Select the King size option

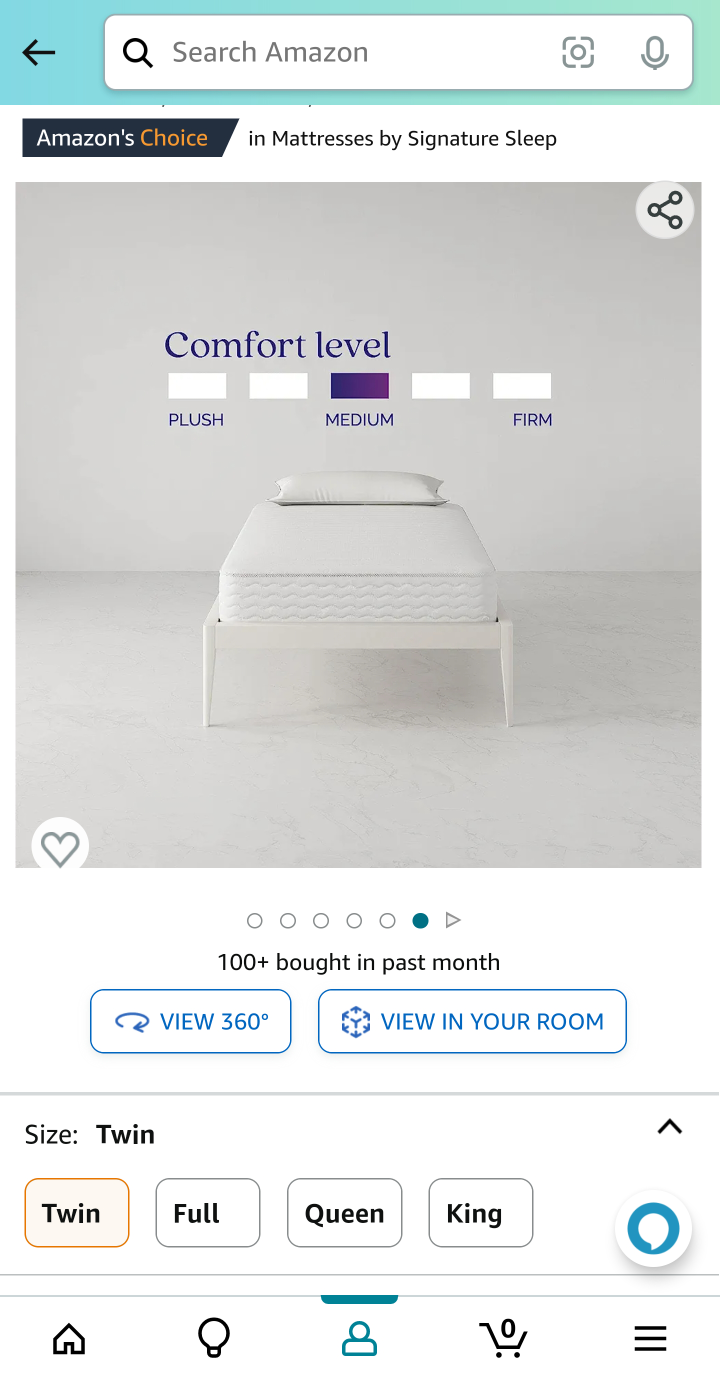point(480,1213)
